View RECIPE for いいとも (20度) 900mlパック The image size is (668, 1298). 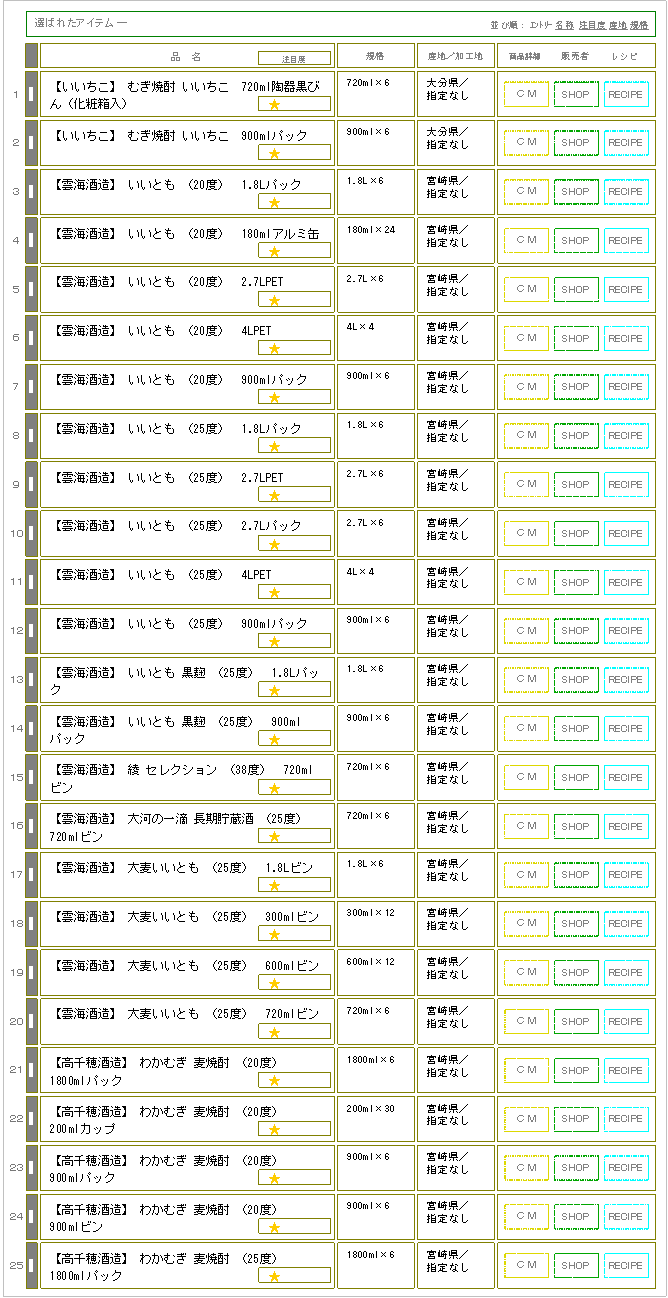(x=626, y=387)
